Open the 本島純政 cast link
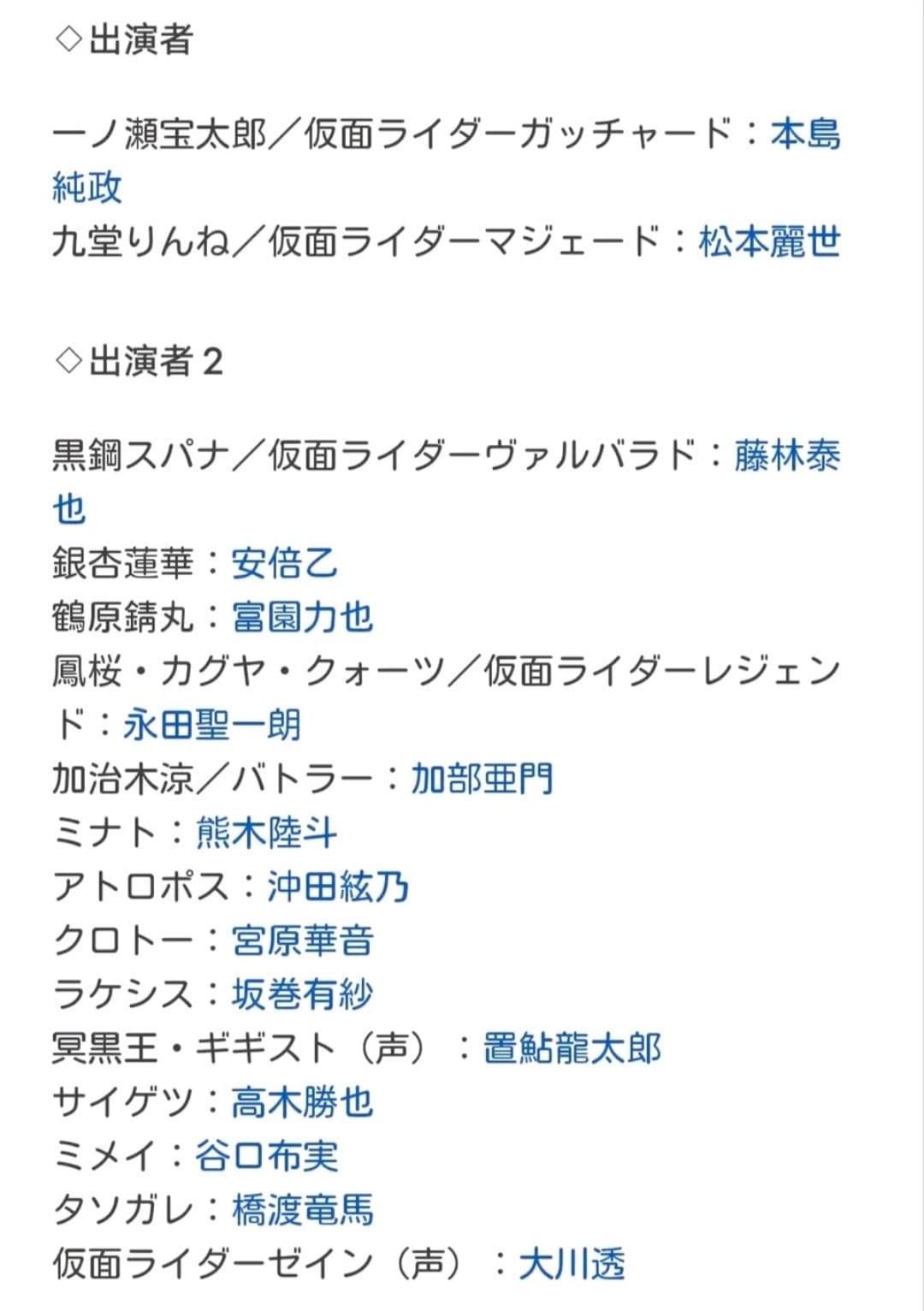Viewport: 924px width, 1311px height. click(x=804, y=135)
